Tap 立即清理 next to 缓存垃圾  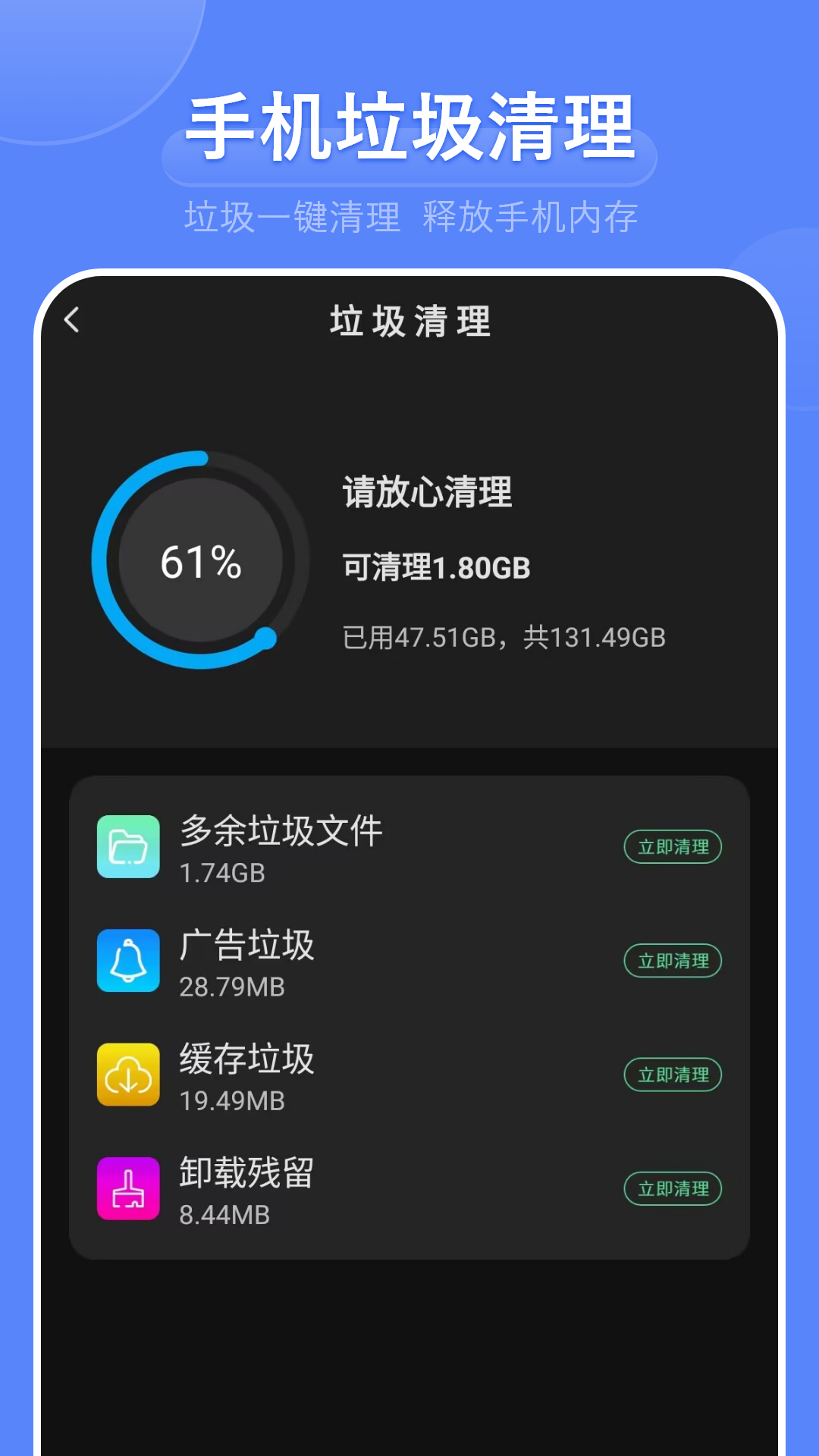[672, 1075]
